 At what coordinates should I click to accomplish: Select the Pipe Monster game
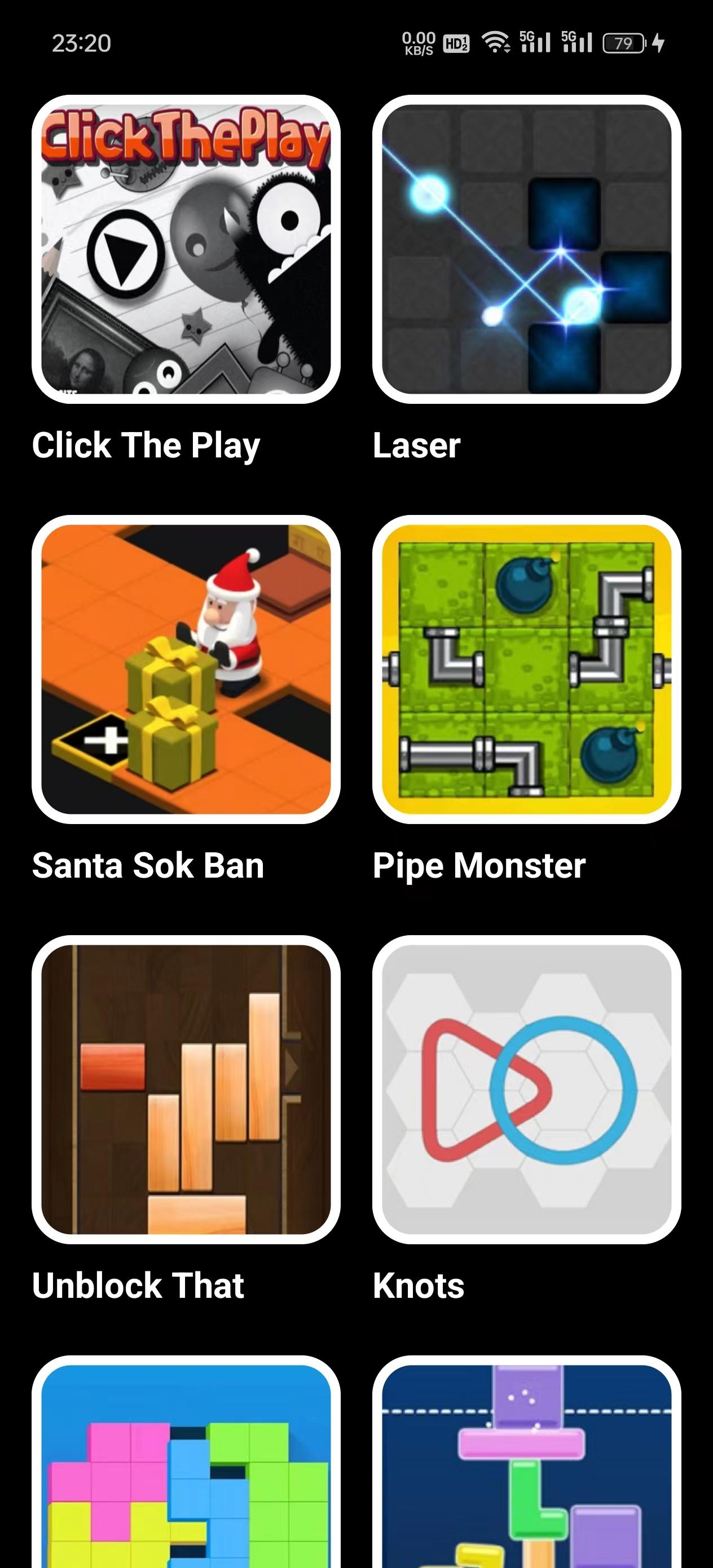point(526,669)
